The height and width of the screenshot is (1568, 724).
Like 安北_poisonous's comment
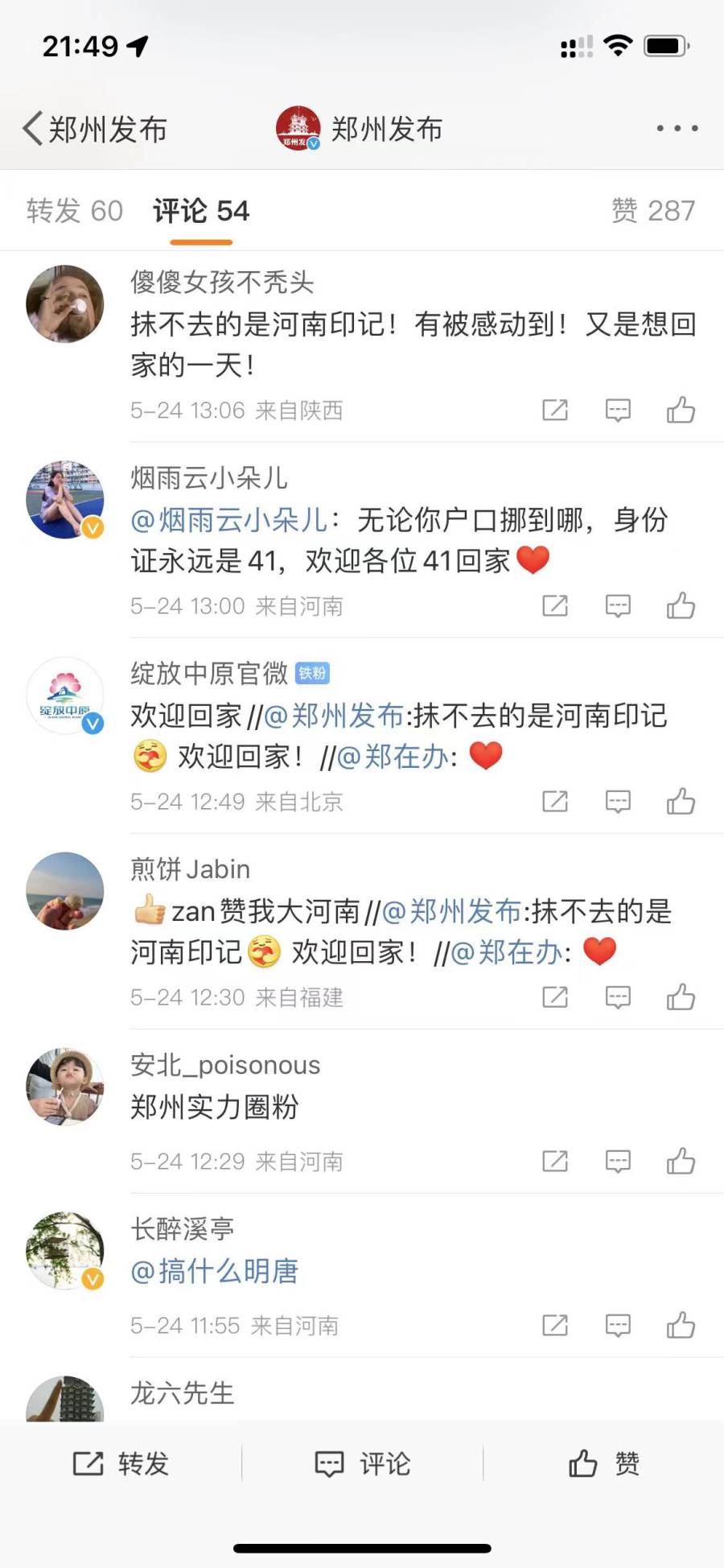click(681, 1162)
